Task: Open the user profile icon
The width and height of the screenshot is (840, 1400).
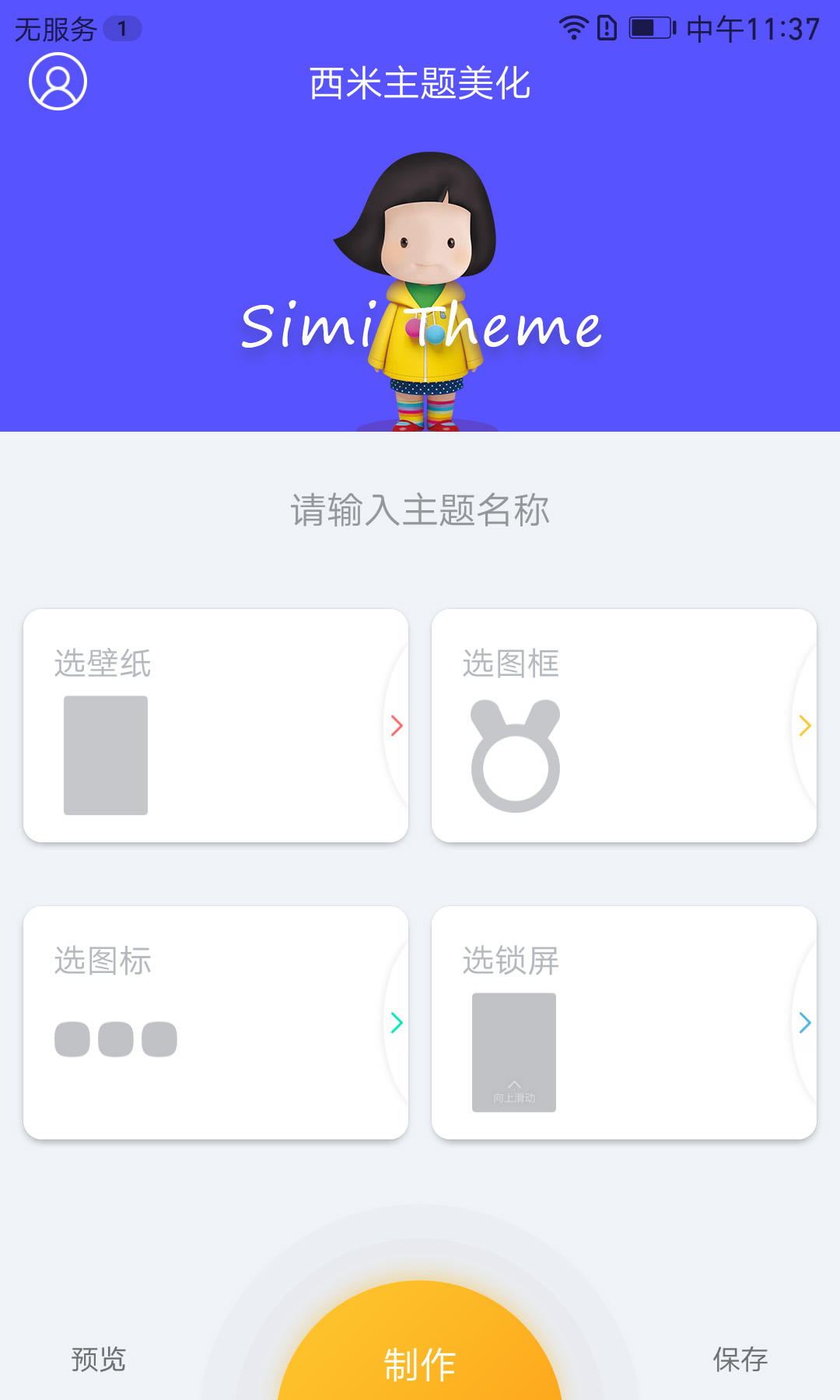Action: click(58, 82)
